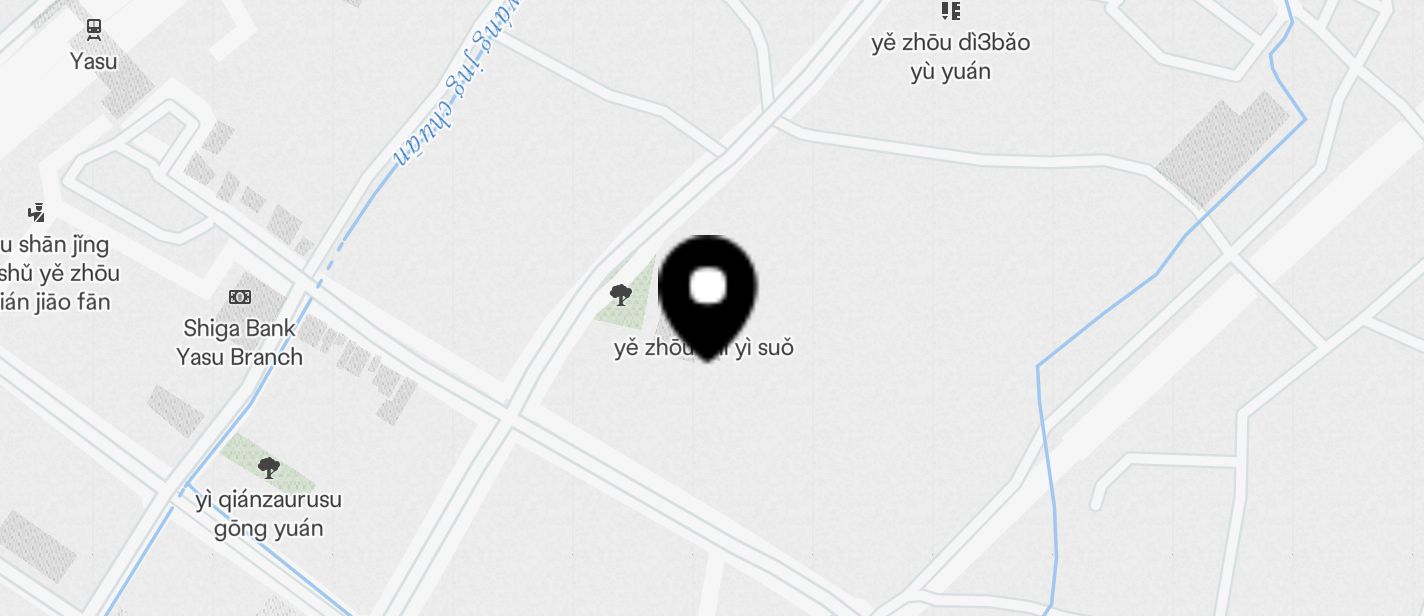Viewport: 1424px width, 616px height.
Task: Tap the park tree icon beside the pin
Action: [621, 295]
